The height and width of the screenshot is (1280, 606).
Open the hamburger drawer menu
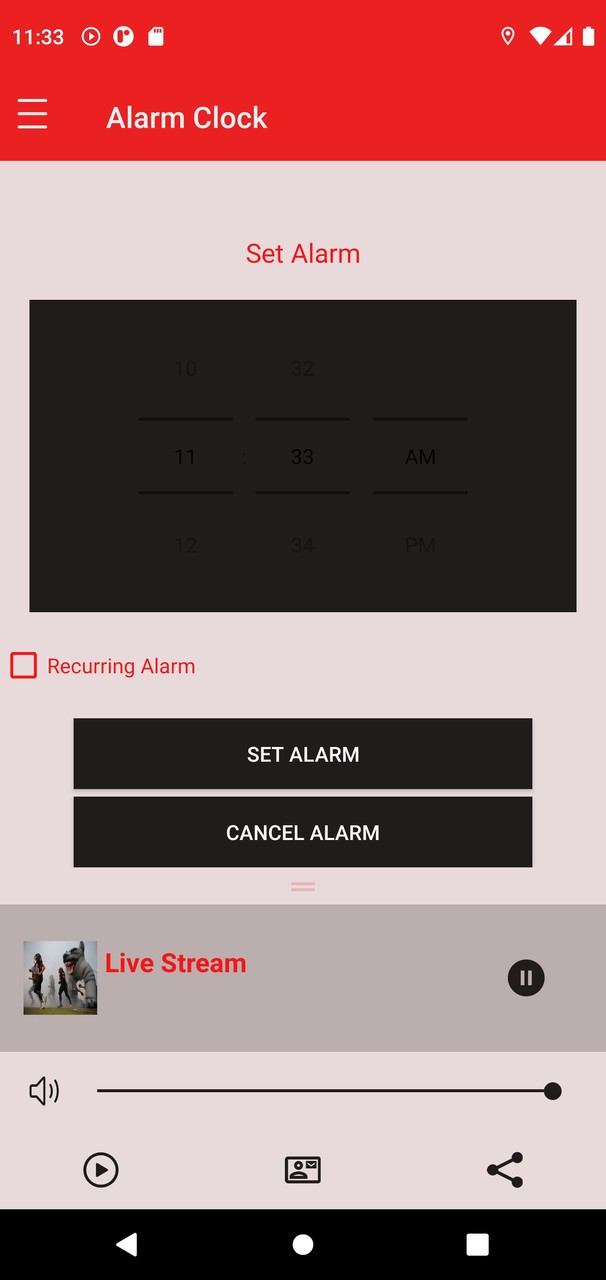coord(32,114)
